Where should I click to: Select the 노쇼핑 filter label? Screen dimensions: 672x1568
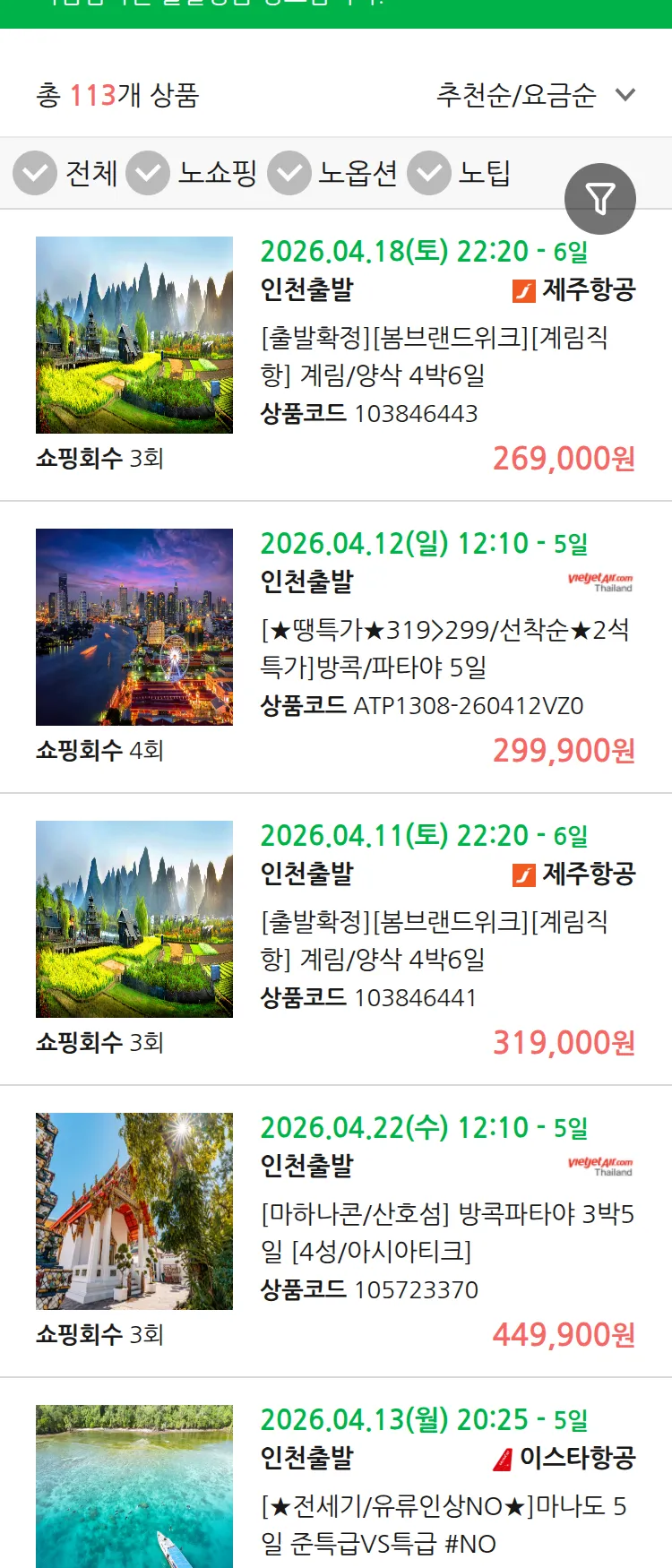[215, 174]
